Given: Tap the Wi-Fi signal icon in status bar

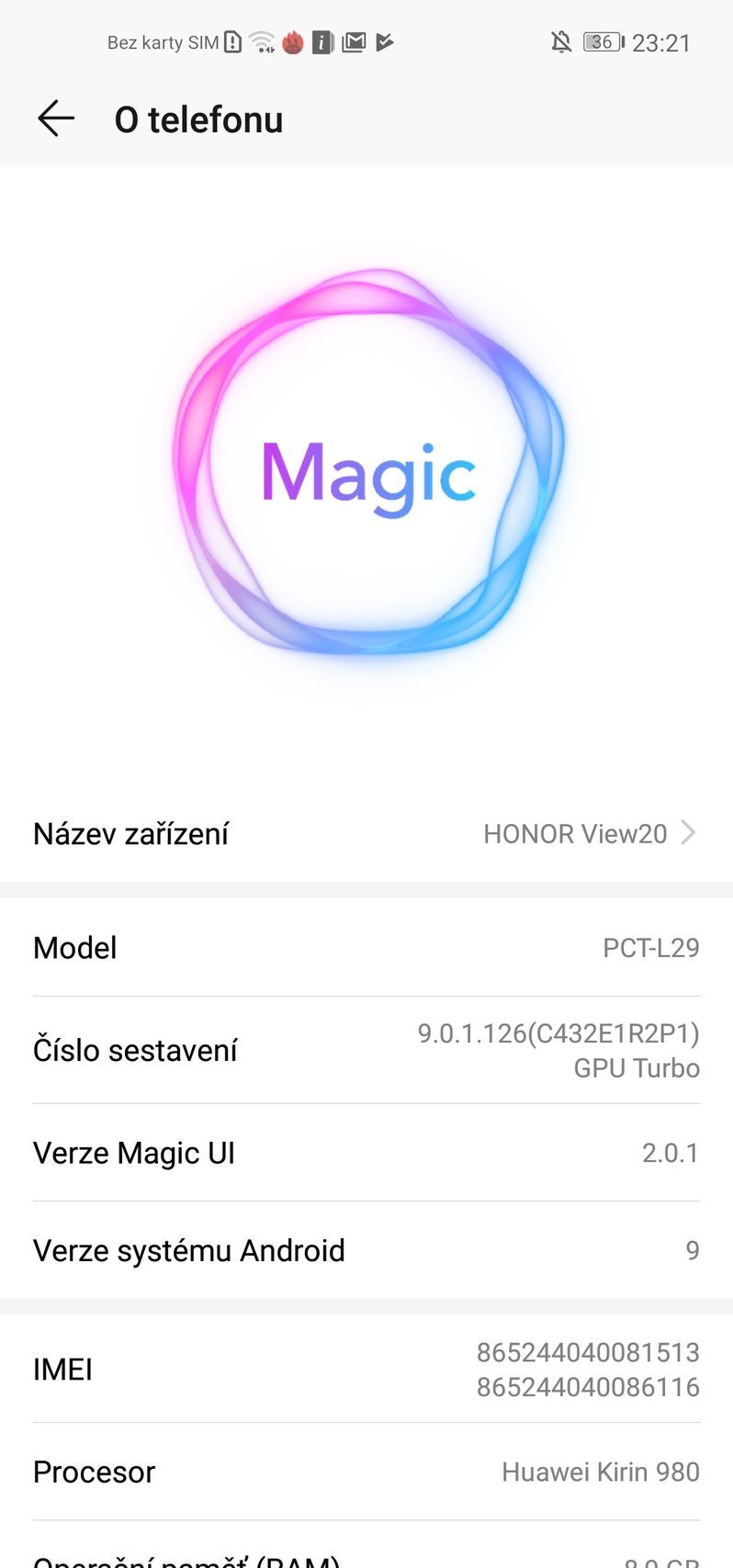Looking at the screenshot, I should click(x=260, y=42).
